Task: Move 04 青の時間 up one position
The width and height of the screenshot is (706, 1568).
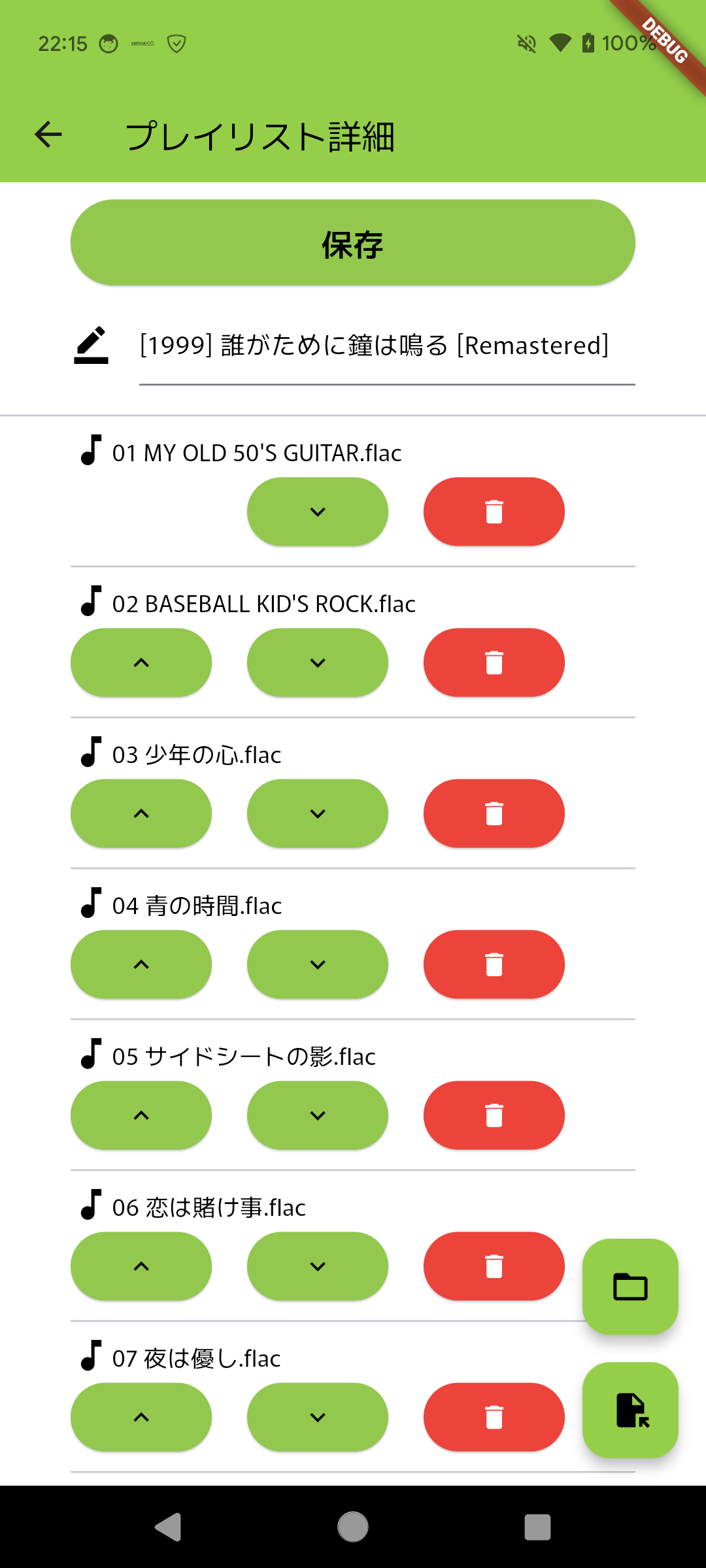Action: coord(141,964)
